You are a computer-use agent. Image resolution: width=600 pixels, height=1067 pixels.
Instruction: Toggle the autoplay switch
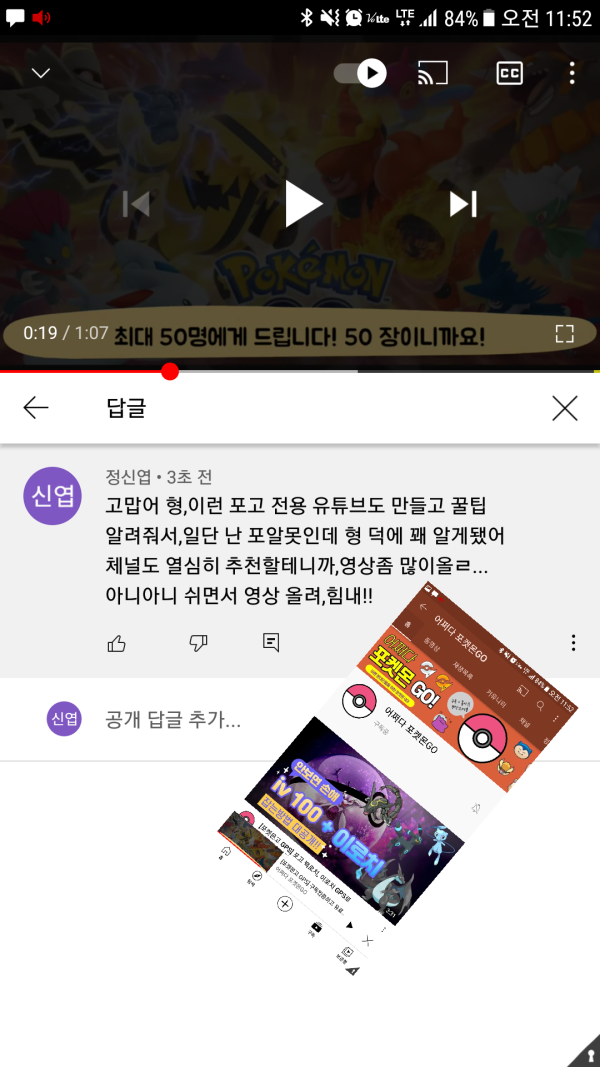[x=360, y=73]
